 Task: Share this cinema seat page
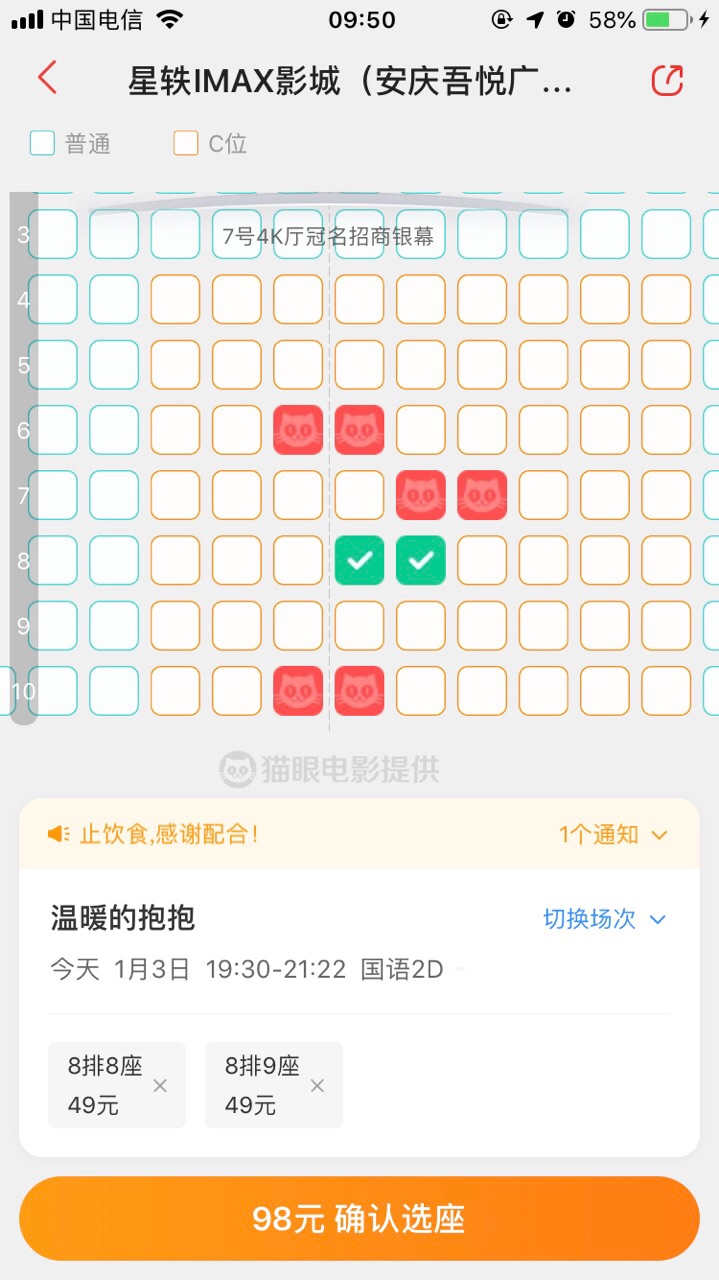click(x=667, y=80)
